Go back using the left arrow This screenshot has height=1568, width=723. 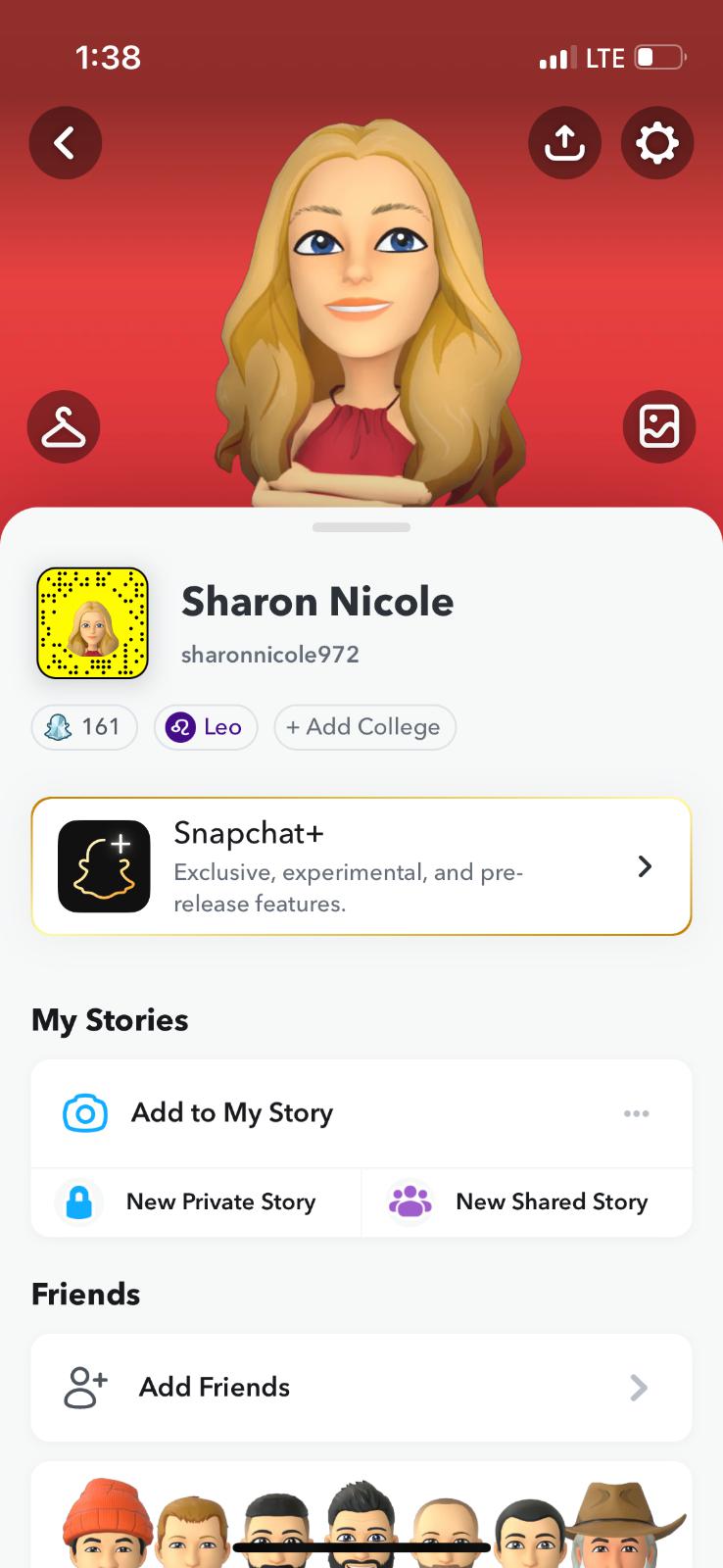click(x=65, y=143)
